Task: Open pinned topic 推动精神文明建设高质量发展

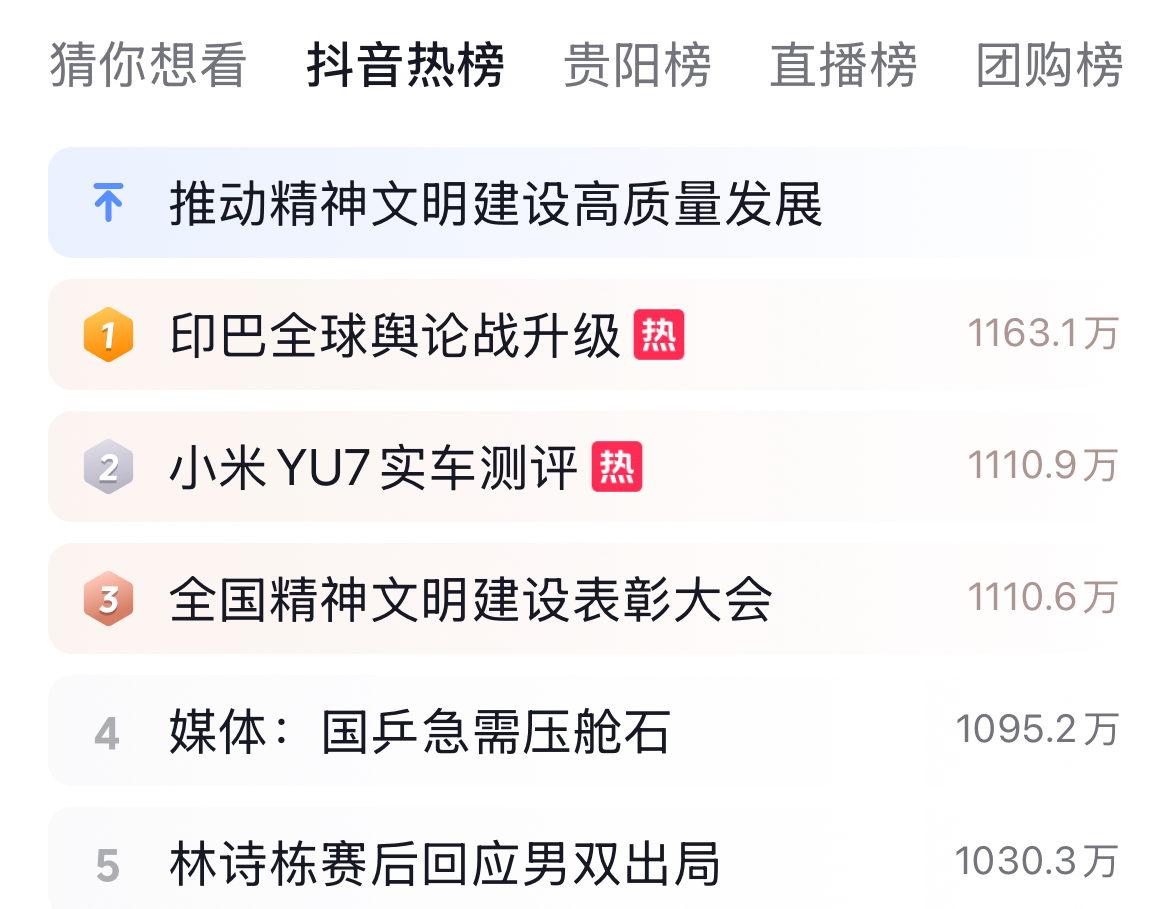Action: click(495, 204)
